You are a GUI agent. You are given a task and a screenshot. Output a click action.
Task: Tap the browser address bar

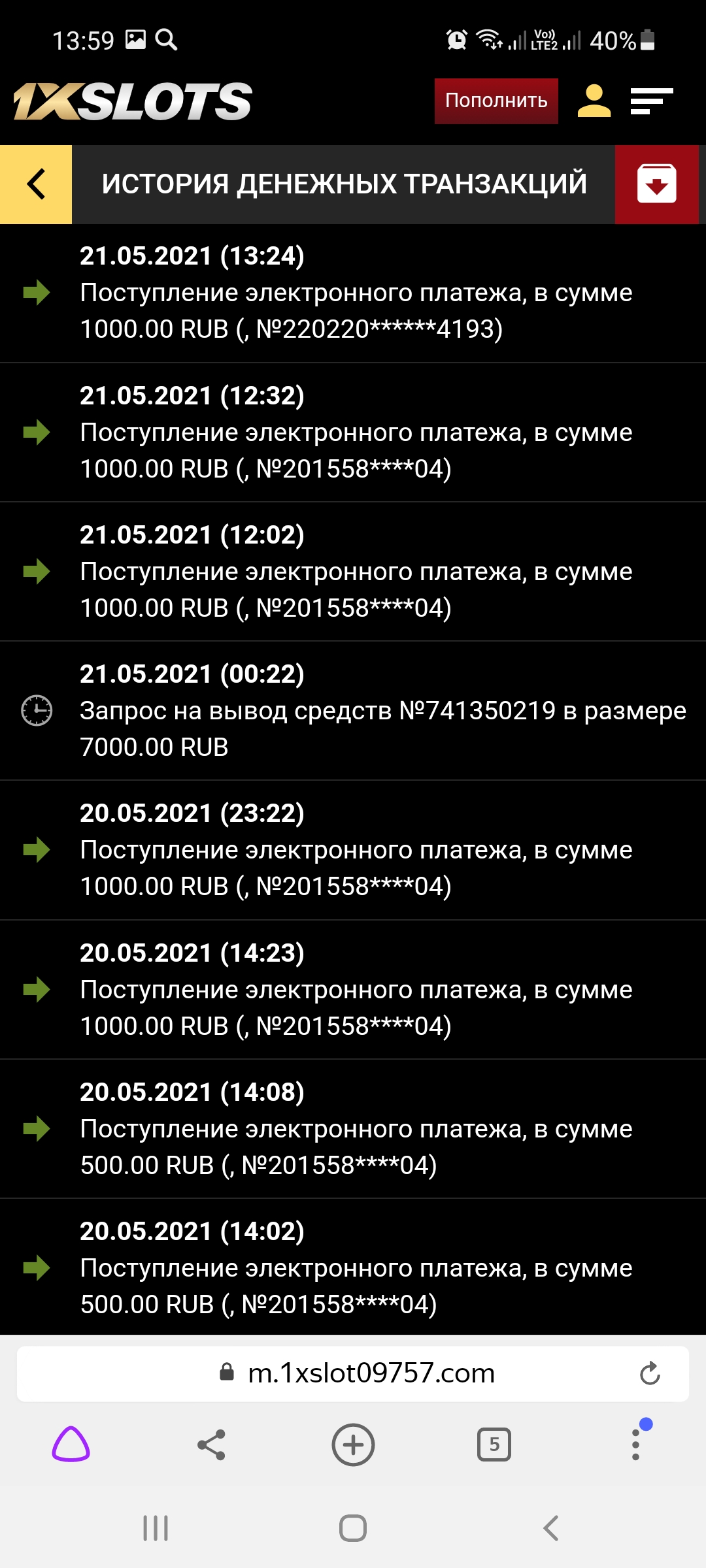(x=370, y=1373)
